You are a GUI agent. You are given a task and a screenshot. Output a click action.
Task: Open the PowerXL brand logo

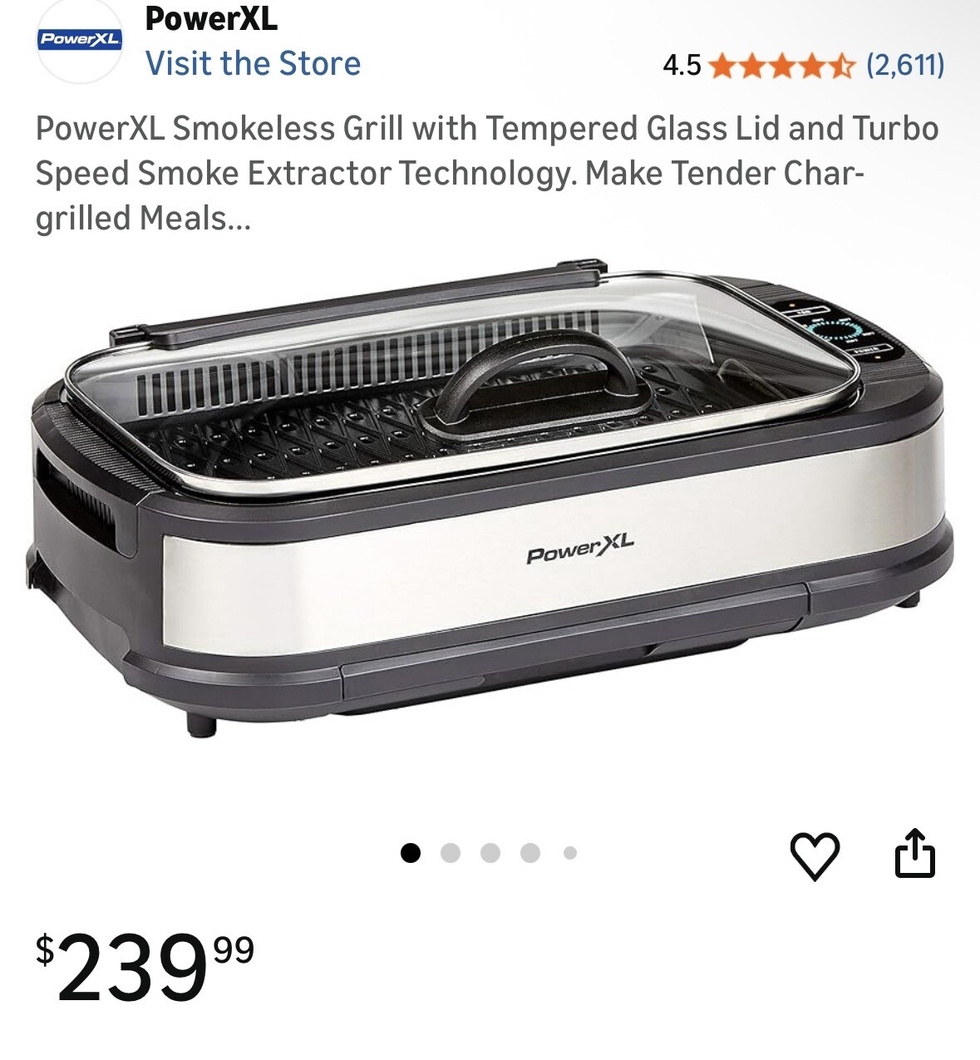click(x=79, y=40)
